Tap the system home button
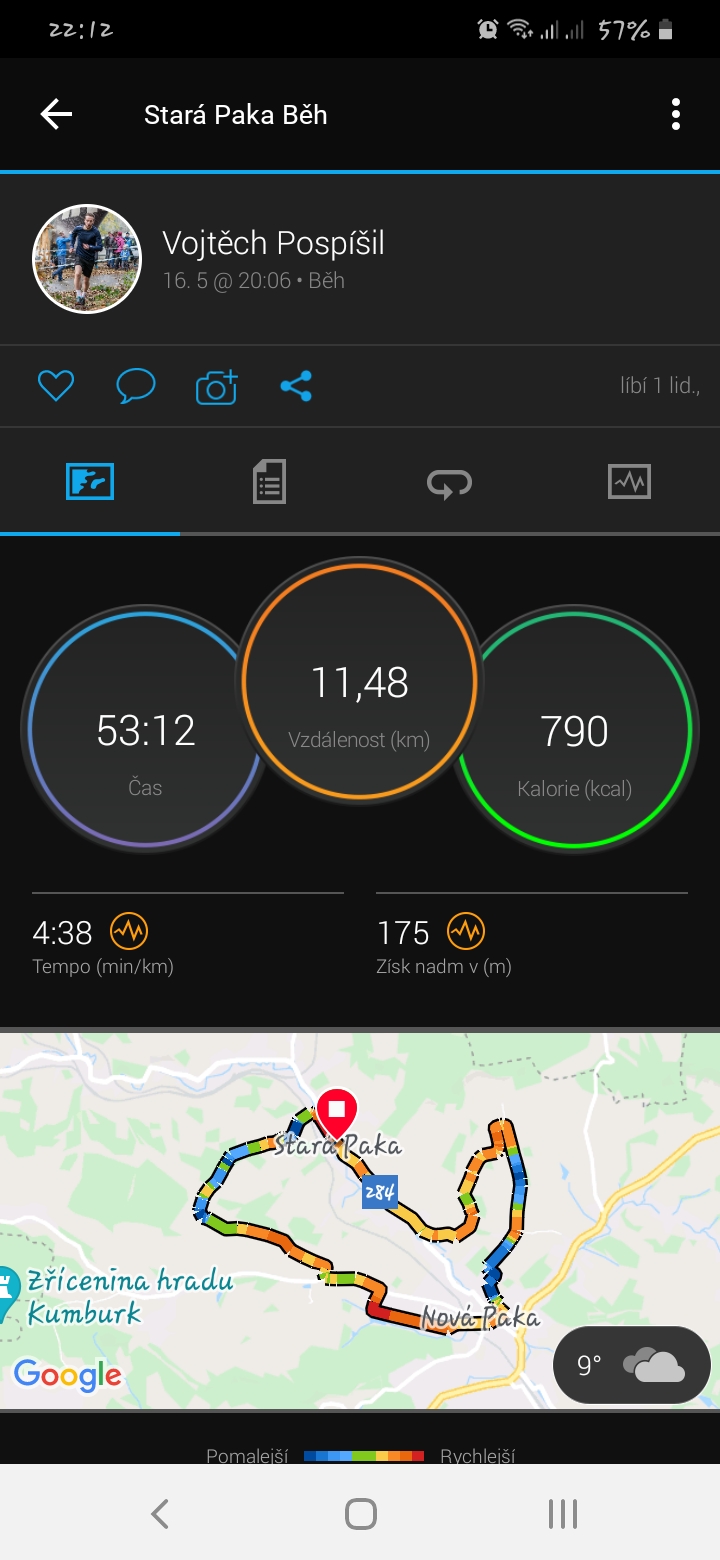The image size is (720, 1560). (360, 1514)
